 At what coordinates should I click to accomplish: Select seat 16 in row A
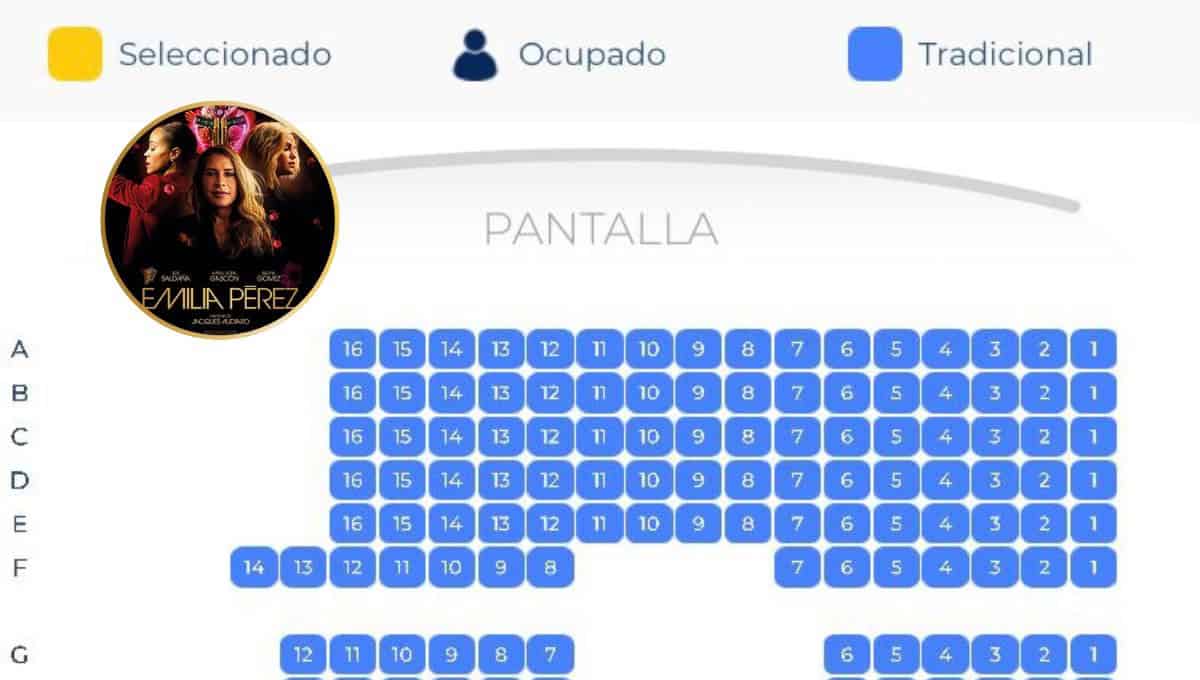tap(352, 350)
